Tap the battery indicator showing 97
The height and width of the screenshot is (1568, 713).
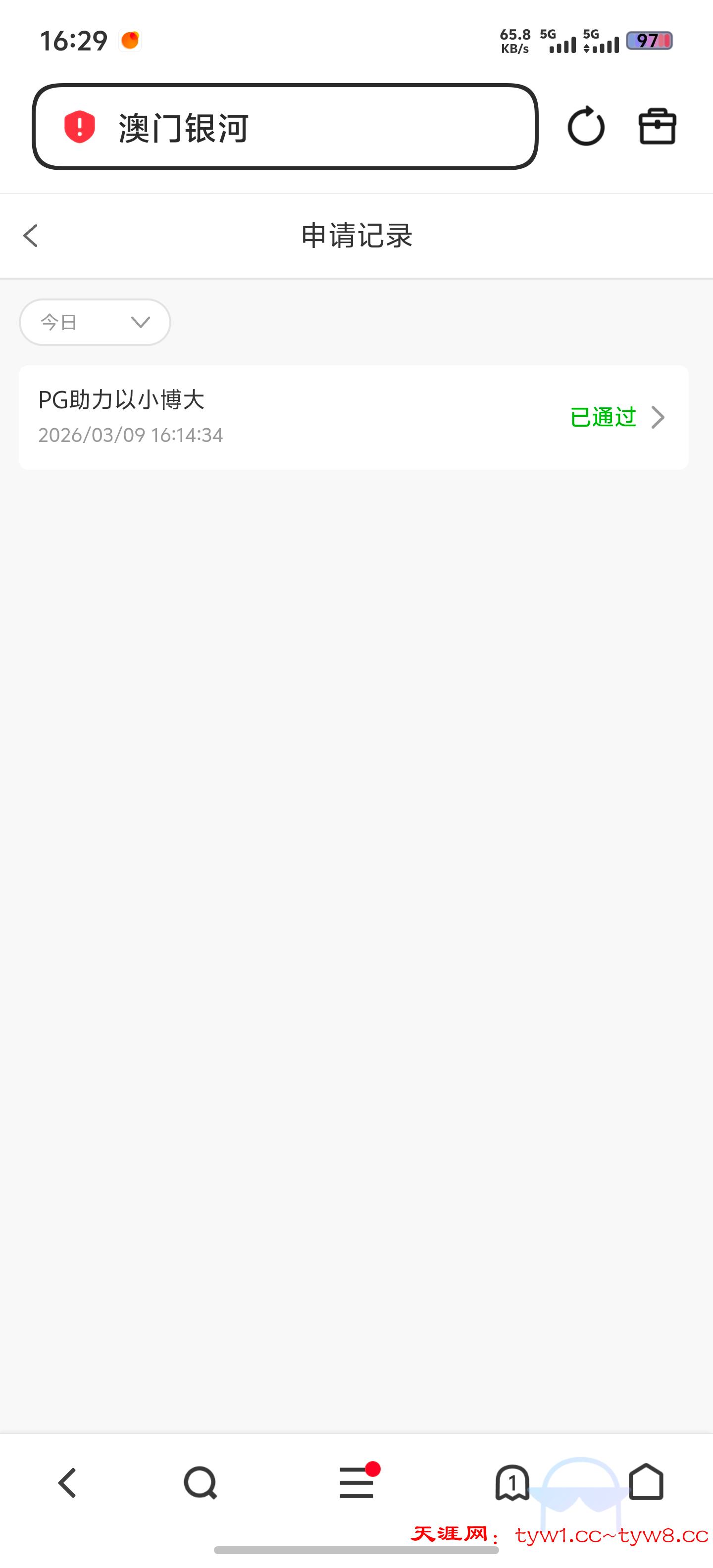[x=649, y=40]
